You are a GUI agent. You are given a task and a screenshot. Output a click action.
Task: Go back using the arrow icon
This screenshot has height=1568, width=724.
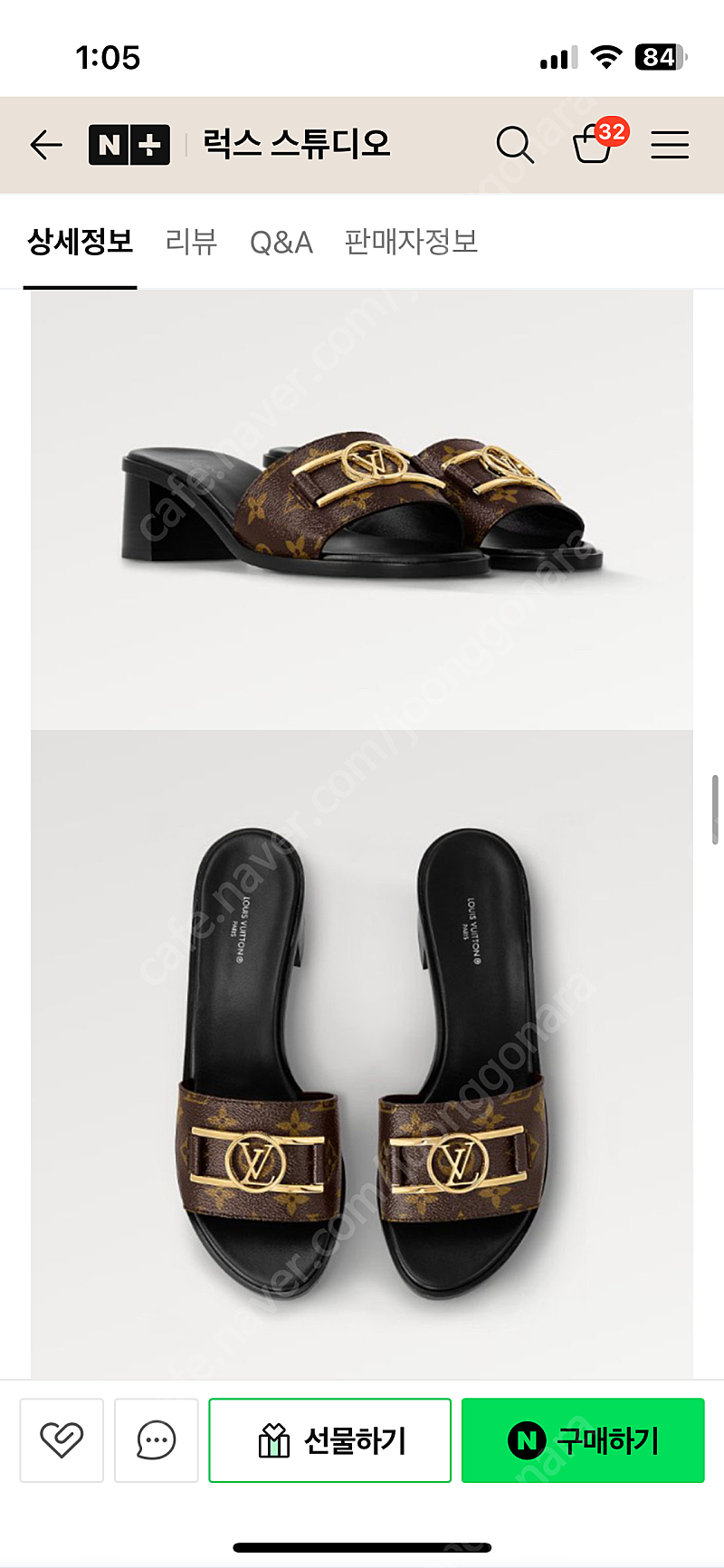coord(46,144)
